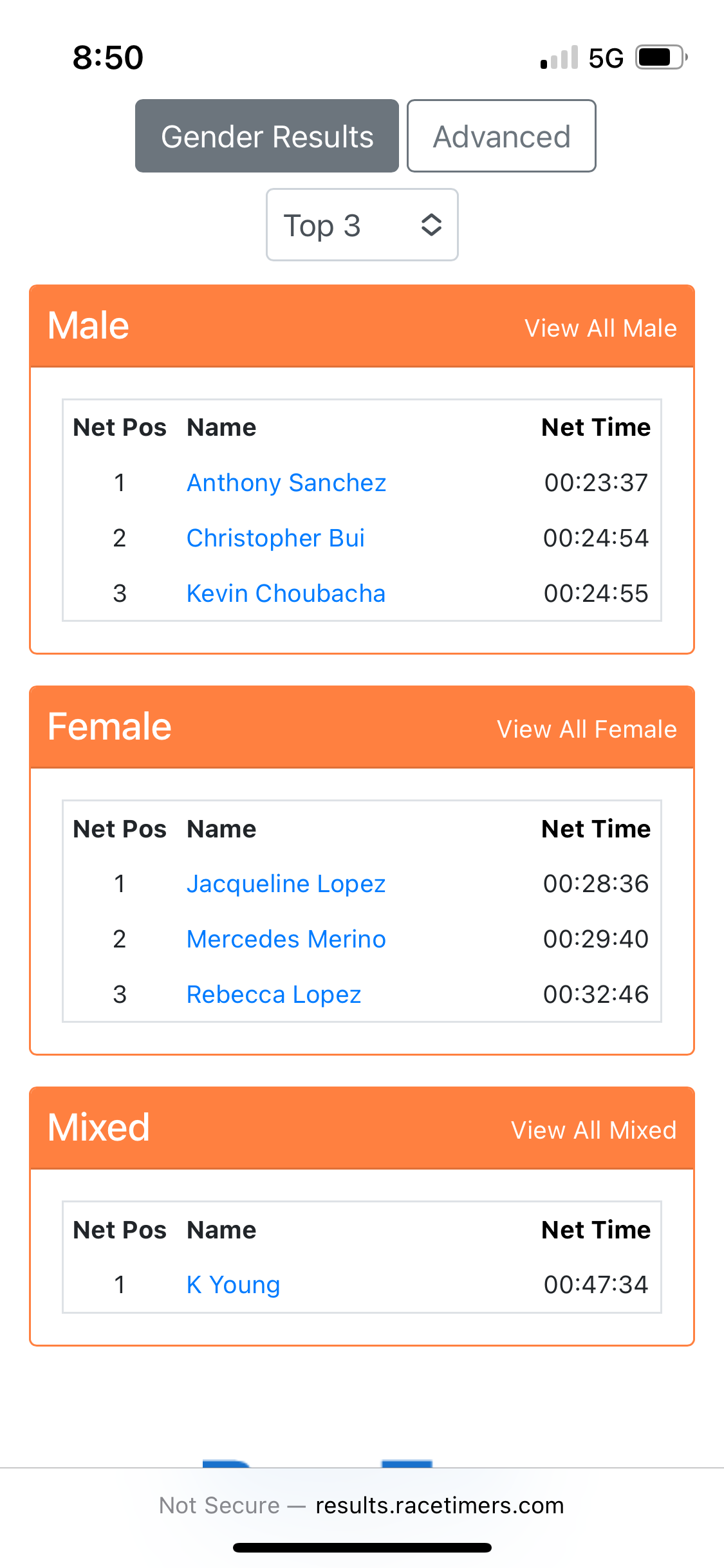Viewport: 724px width, 1568px height.
Task: Open Christopher Bui's result
Action: (275, 538)
